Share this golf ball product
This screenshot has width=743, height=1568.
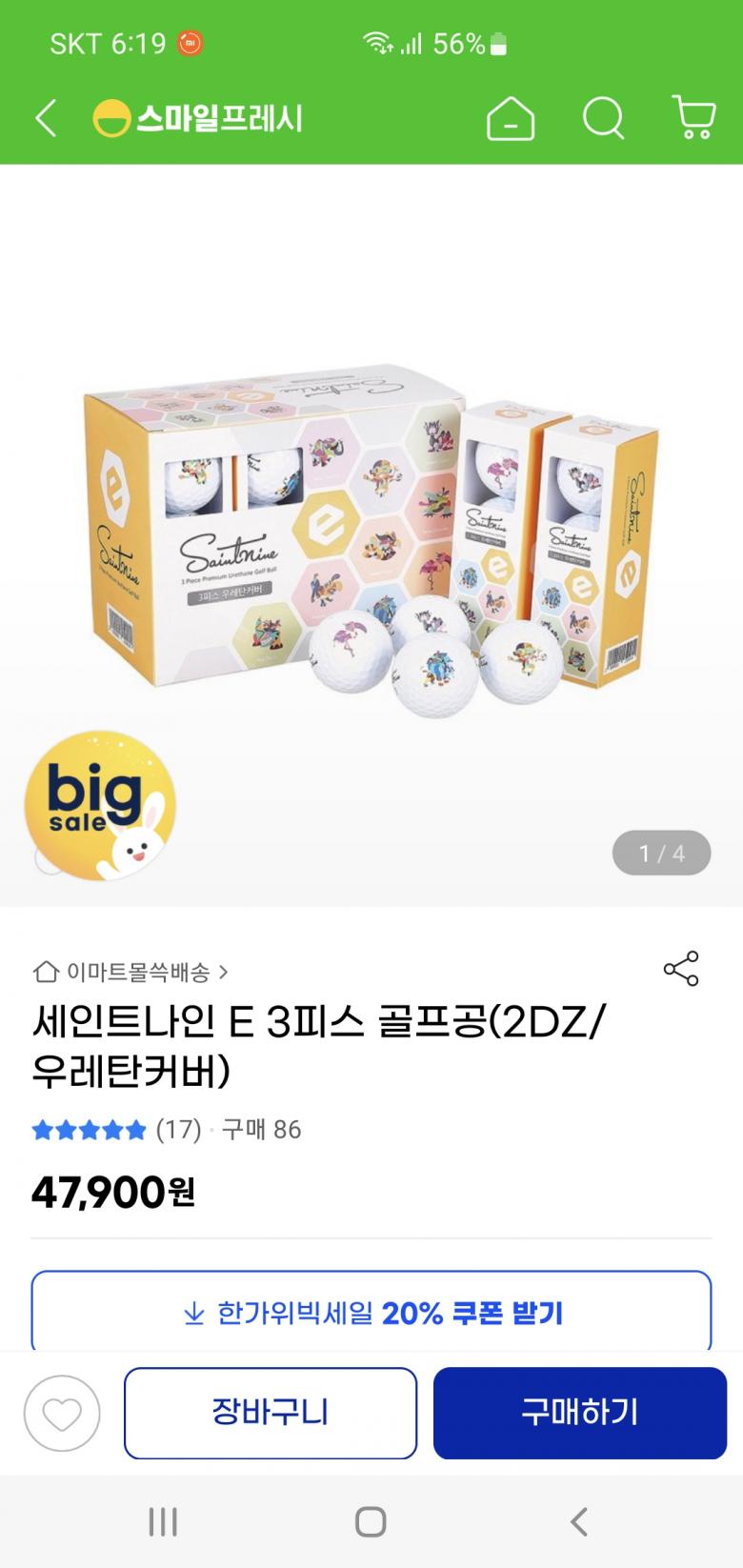[681, 969]
